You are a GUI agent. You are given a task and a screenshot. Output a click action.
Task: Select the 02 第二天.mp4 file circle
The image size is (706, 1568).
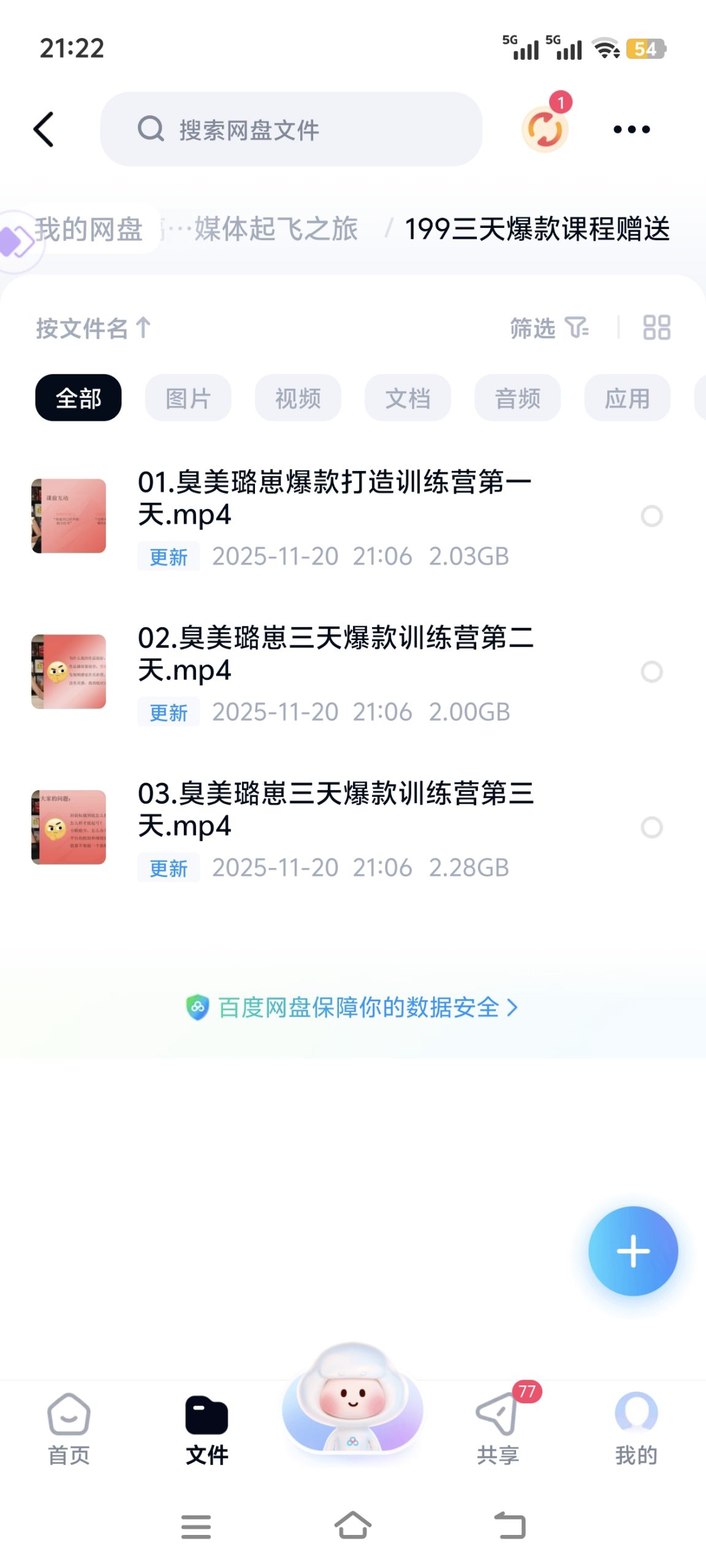[x=651, y=672]
